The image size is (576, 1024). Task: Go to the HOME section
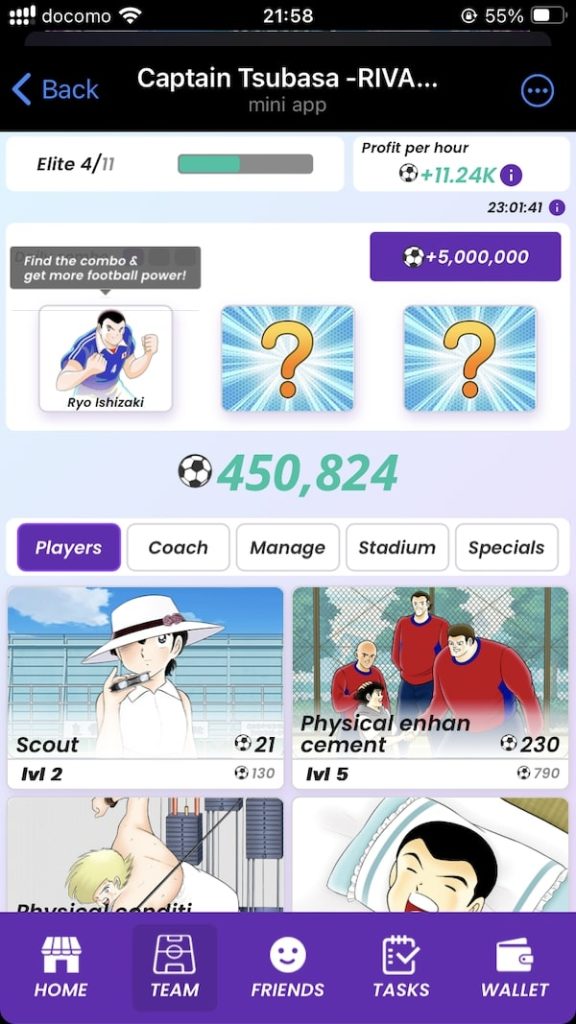(61, 967)
